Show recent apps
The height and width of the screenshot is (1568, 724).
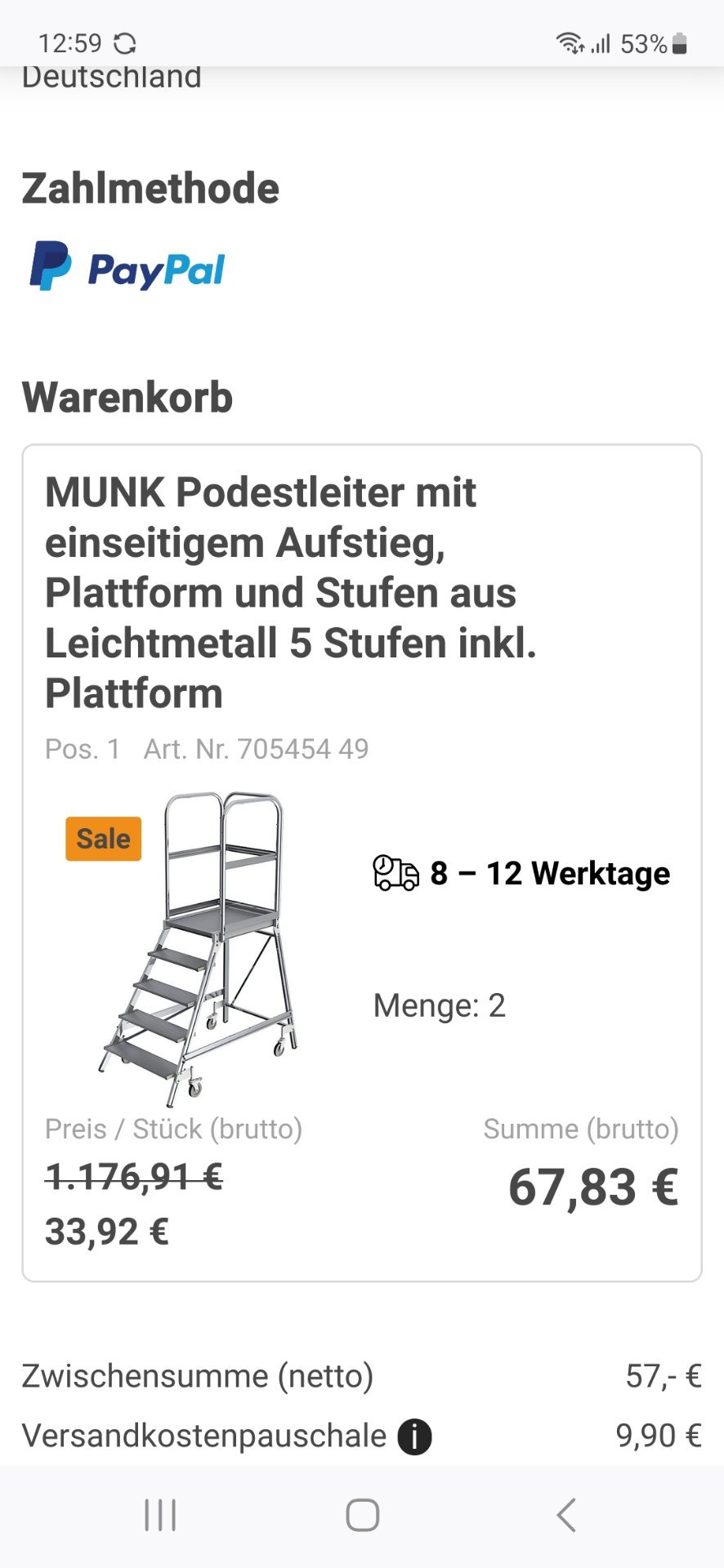[160, 1515]
